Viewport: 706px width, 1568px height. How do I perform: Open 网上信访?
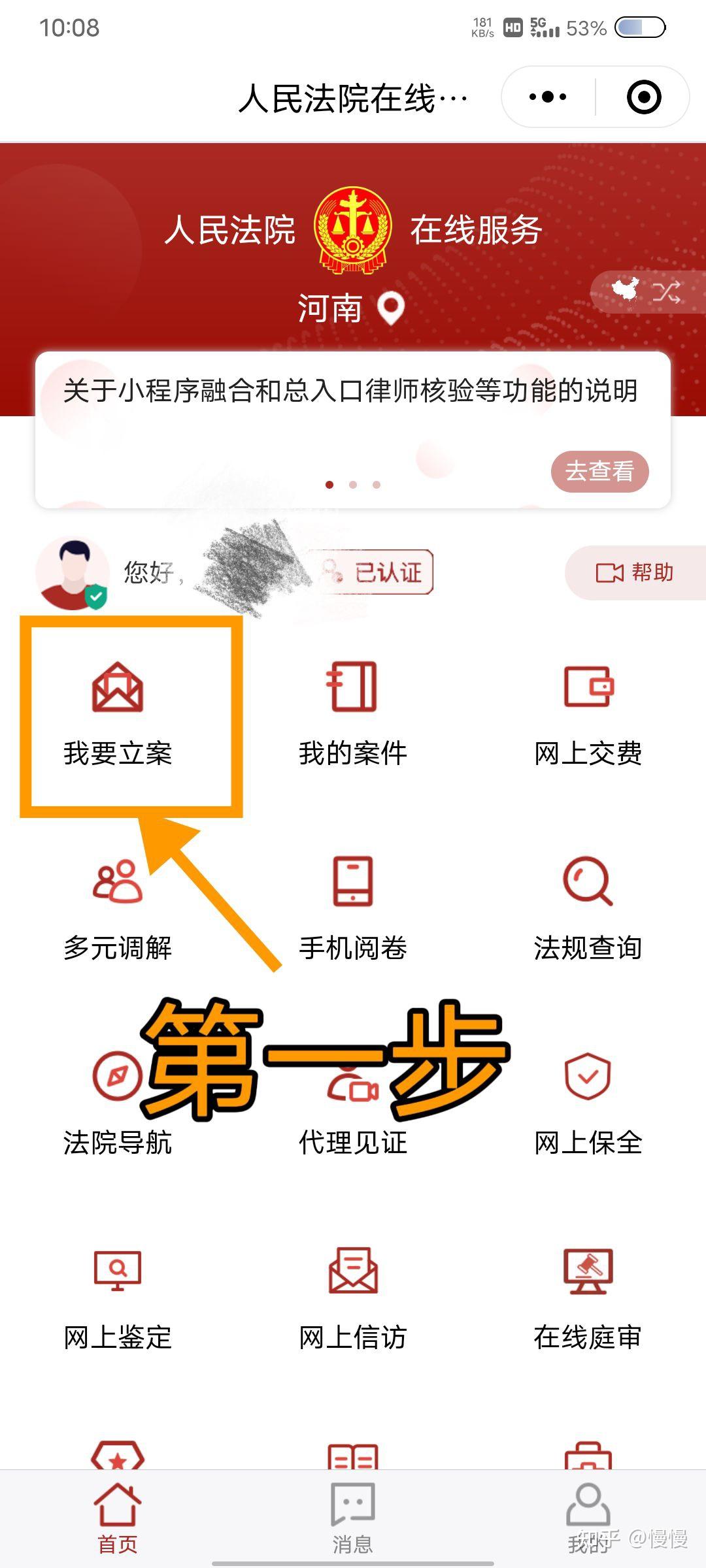coord(352,1300)
